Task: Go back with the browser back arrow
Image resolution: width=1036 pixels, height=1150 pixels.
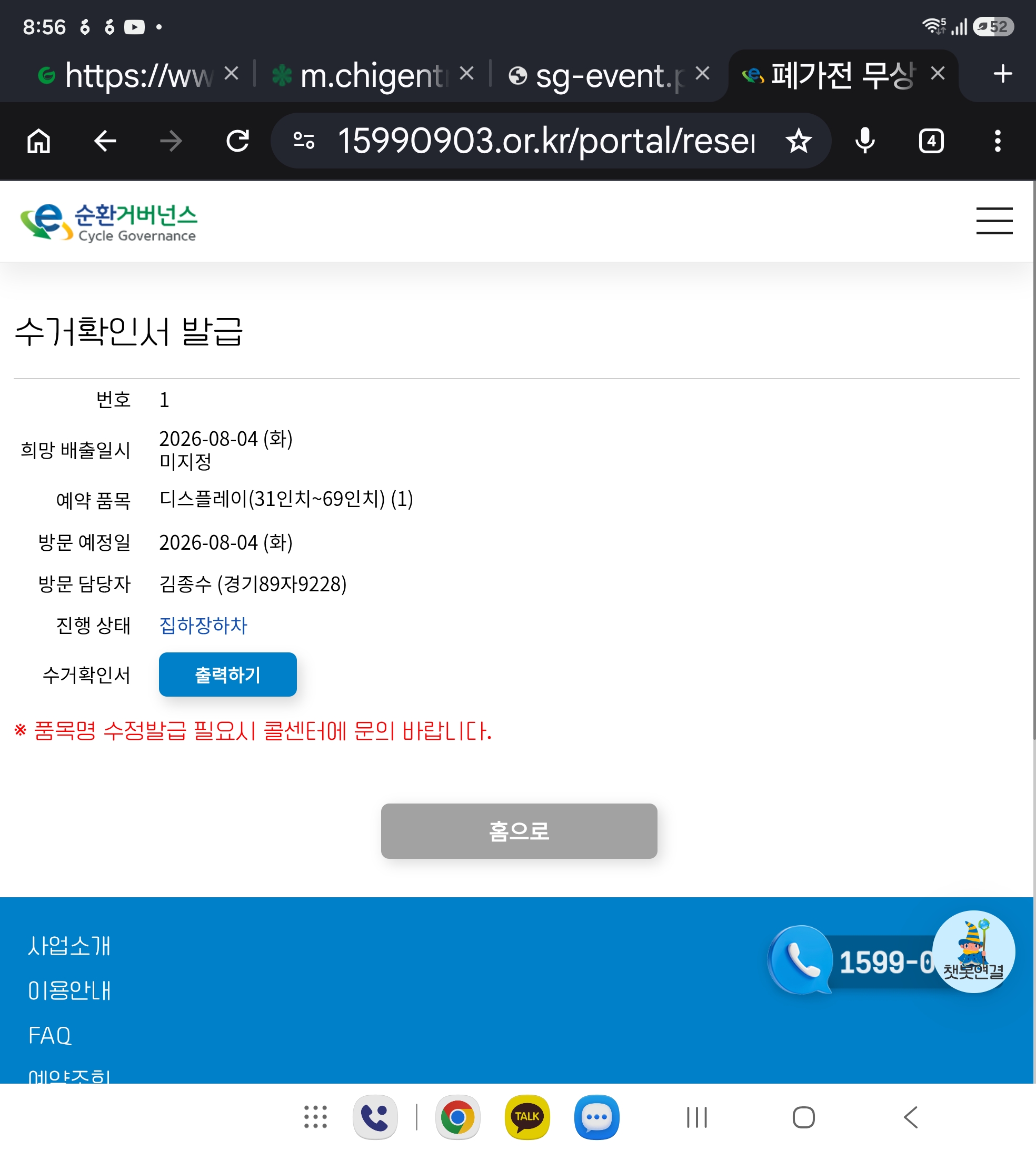Action: pos(105,141)
